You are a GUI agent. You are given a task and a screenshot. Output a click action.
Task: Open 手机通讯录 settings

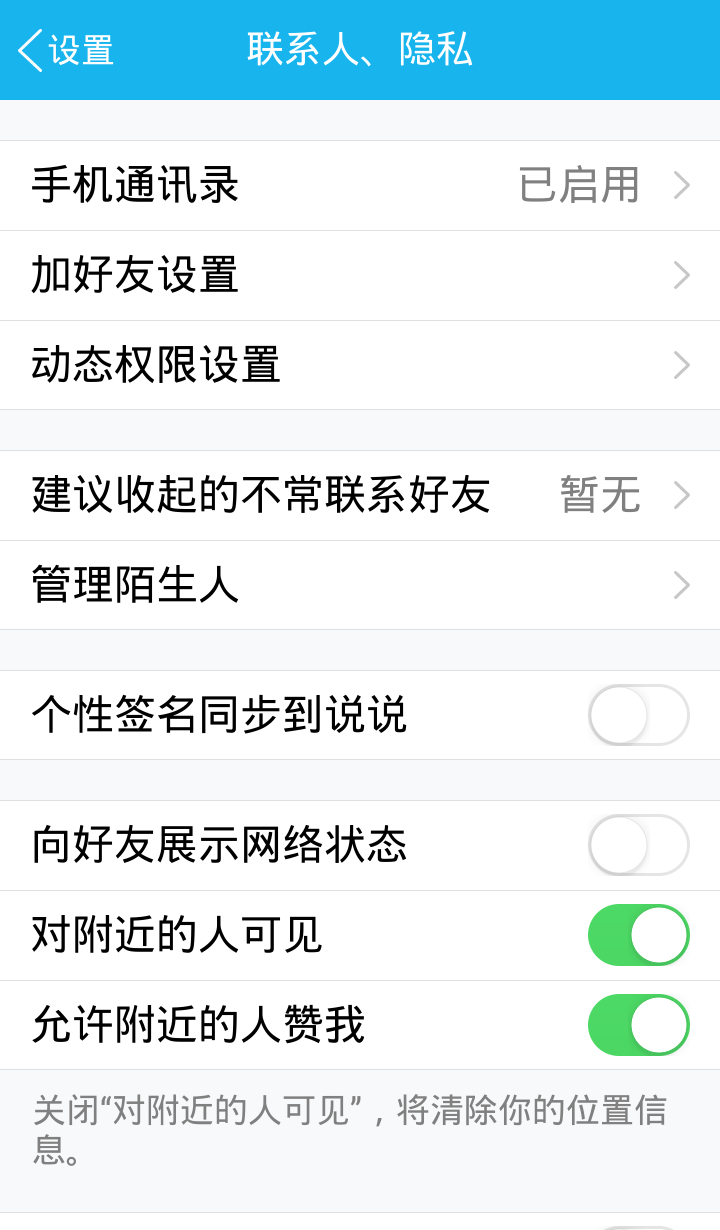[360, 185]
